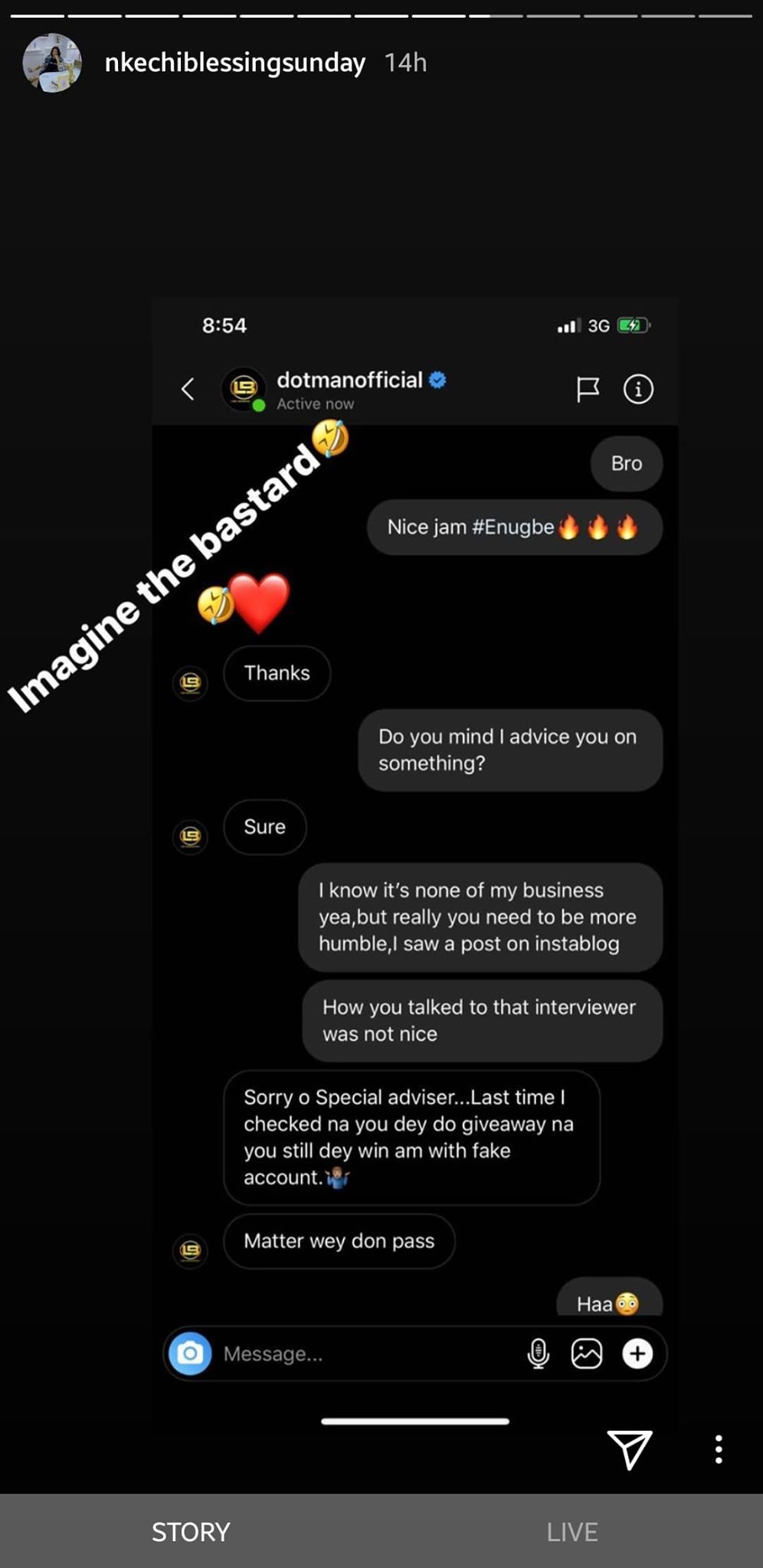Select the STORY tab
The width and height of the screenshot is (763, 1568).
191,1531
